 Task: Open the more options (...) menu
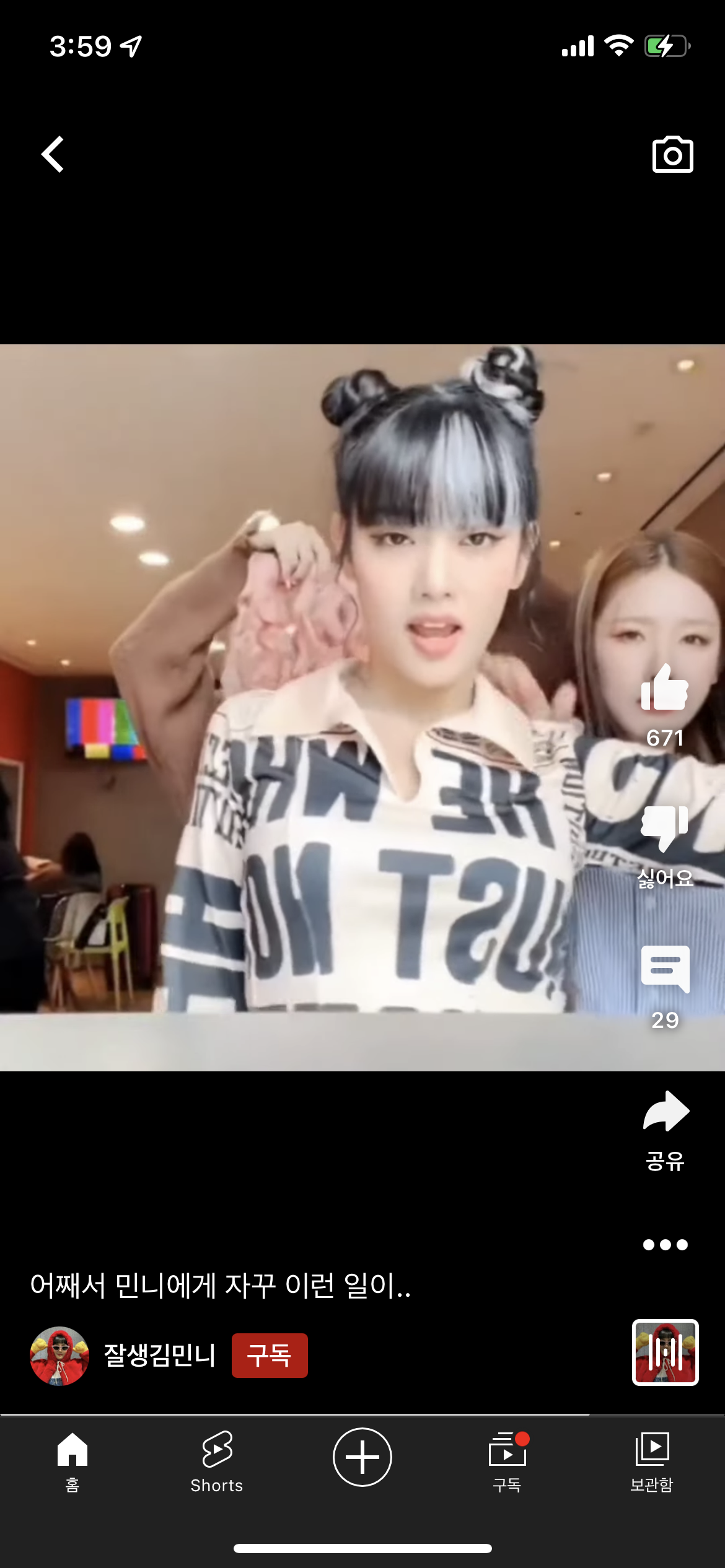point(666,1245)
